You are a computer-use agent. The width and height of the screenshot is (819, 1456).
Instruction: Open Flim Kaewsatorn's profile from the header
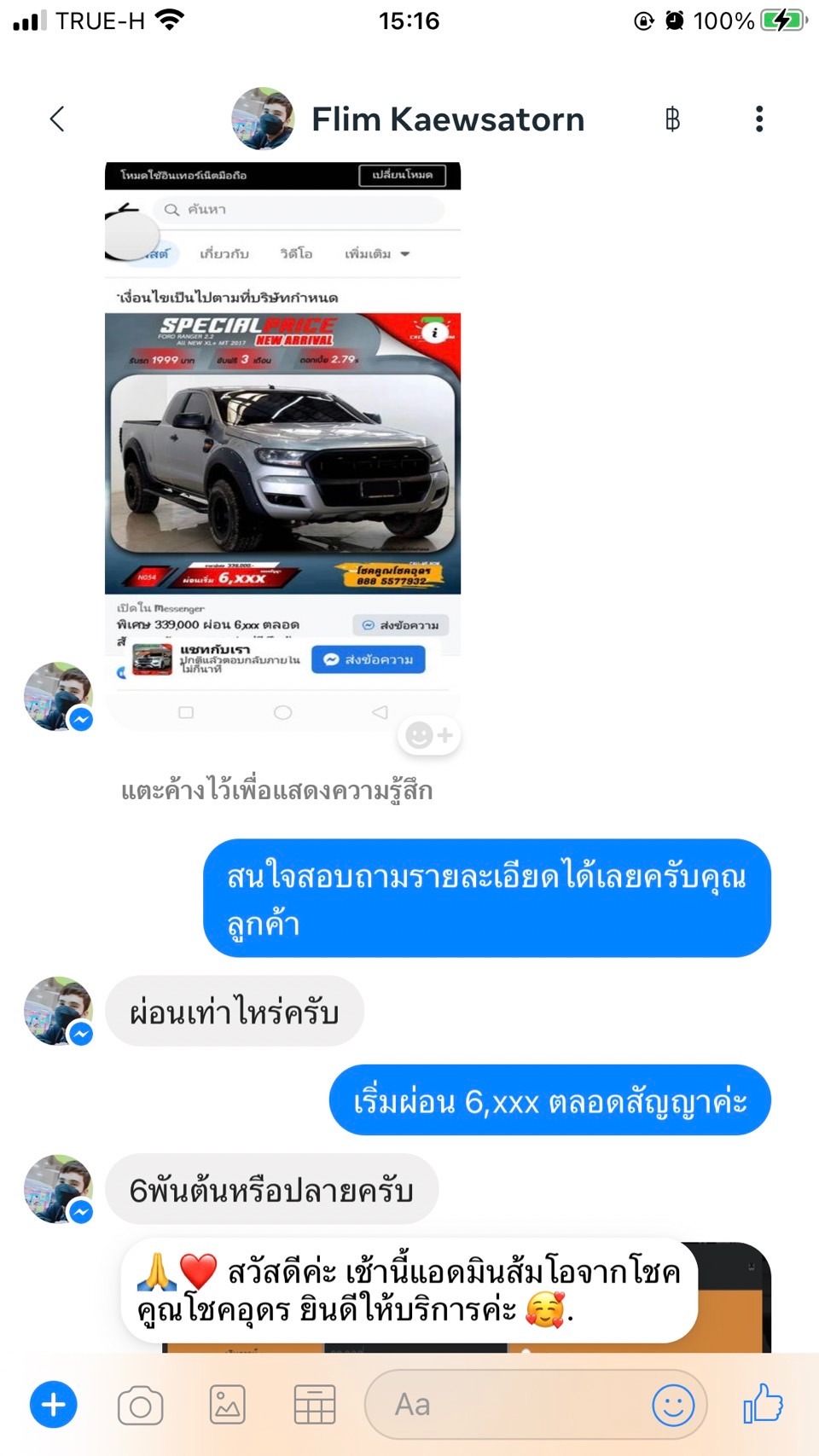click(x=408, y=119)
